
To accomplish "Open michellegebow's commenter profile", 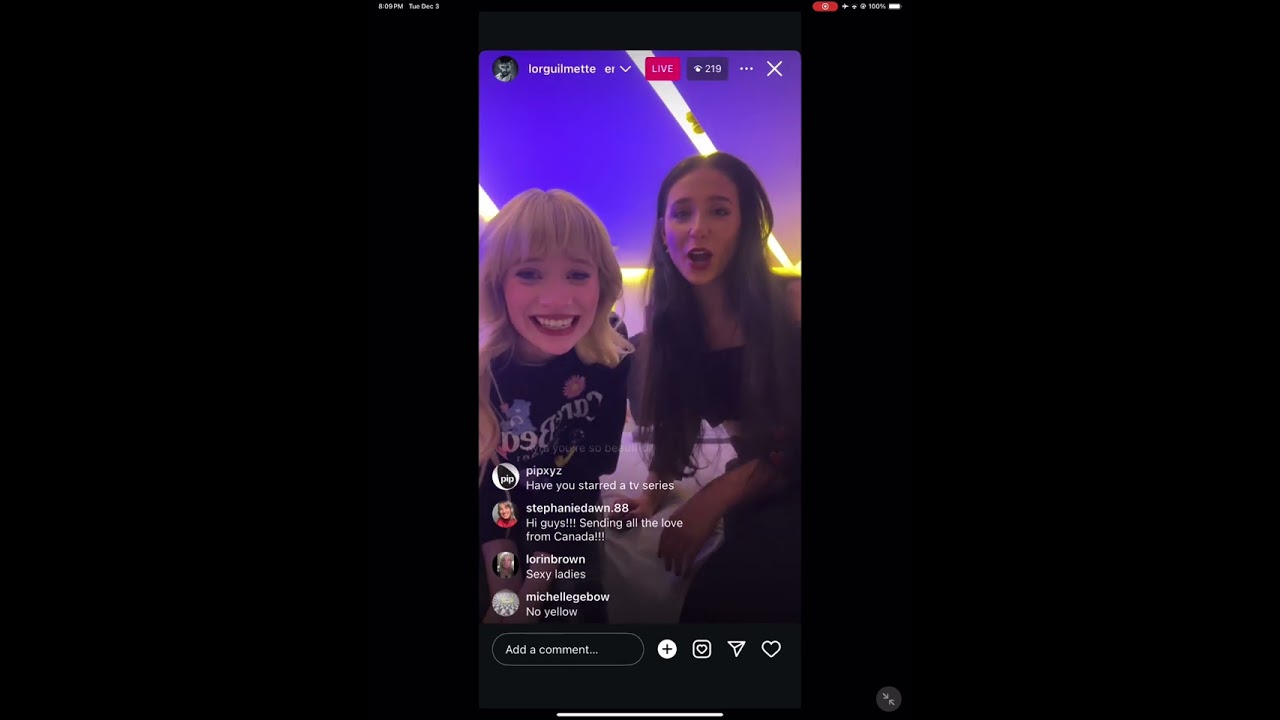I will pos(506,603).
